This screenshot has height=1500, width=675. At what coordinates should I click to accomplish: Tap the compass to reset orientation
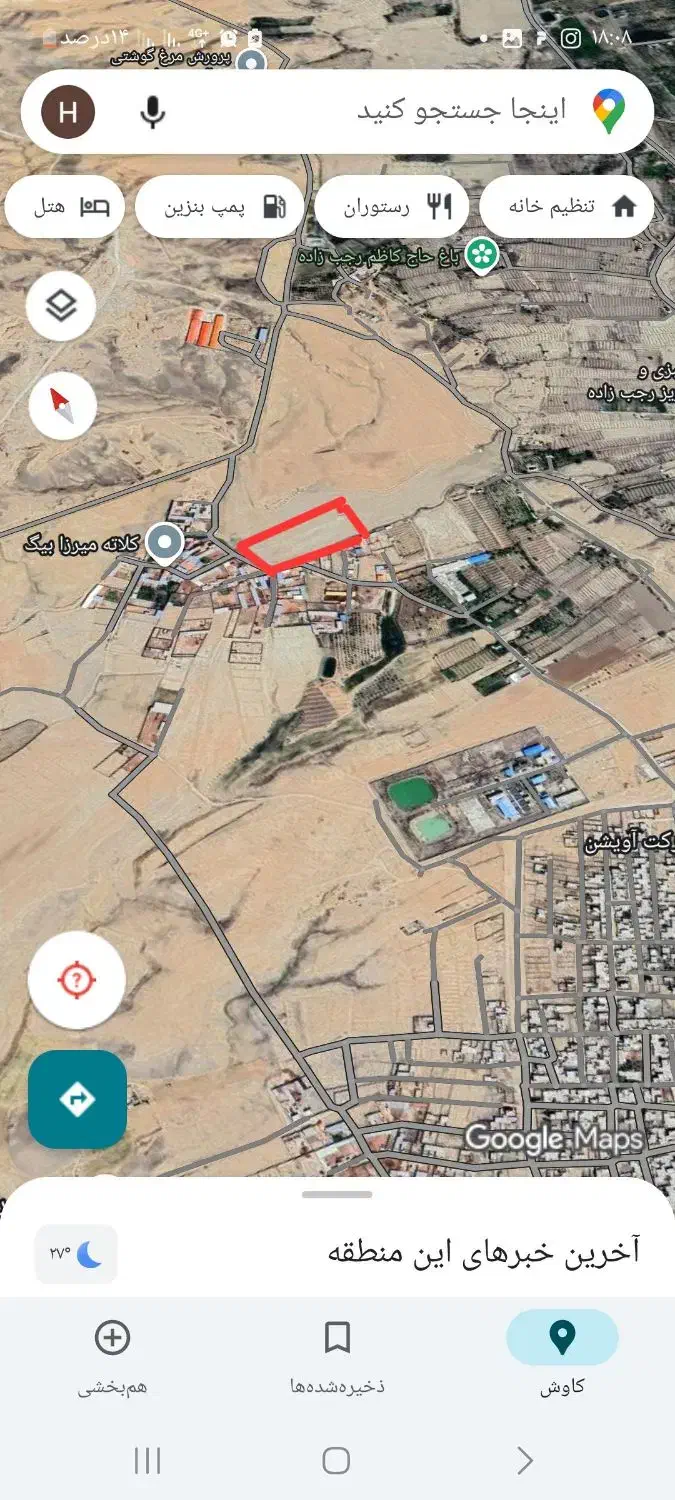(x=62, y=405)
